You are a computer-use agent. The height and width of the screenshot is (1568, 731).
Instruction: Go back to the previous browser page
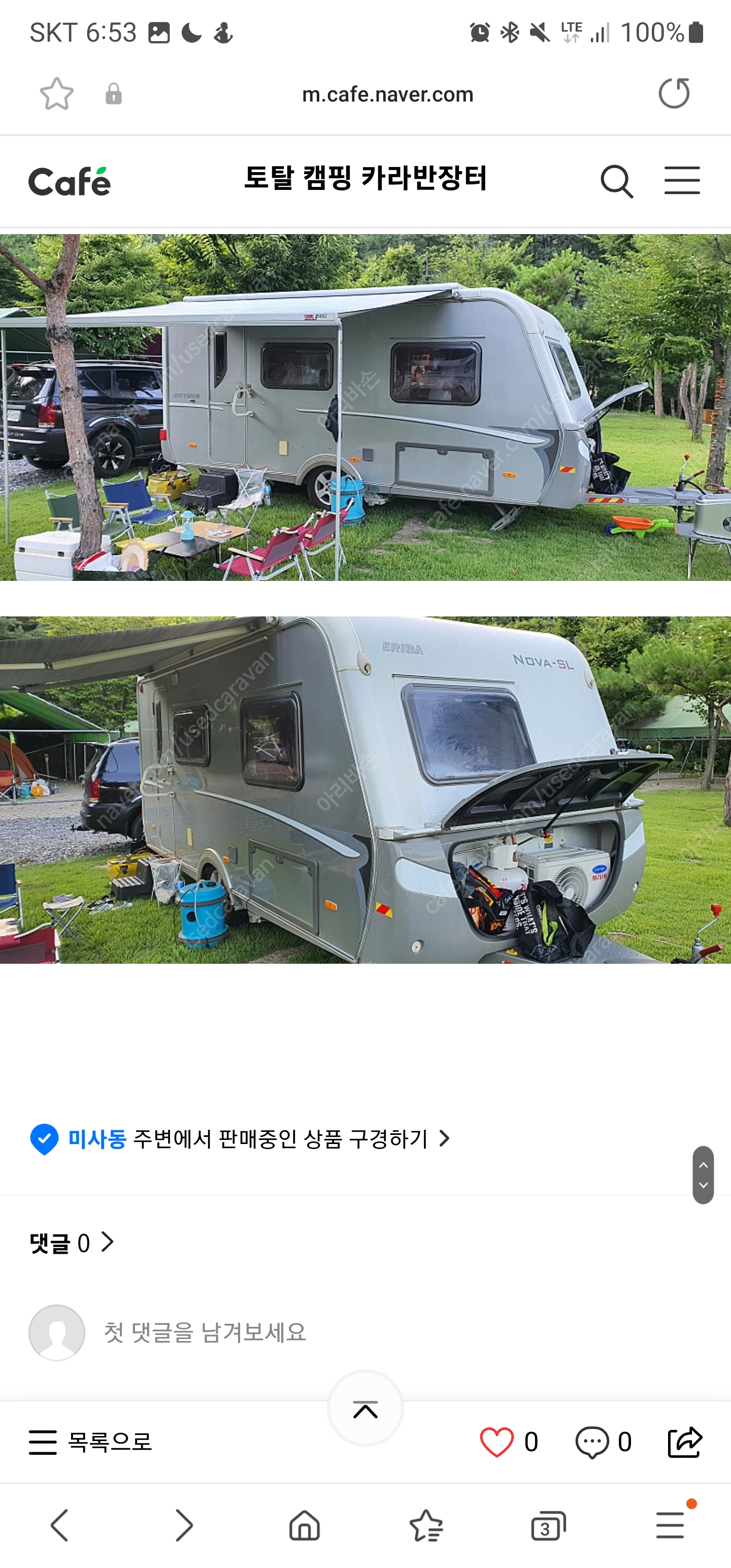pos(60,1525)
